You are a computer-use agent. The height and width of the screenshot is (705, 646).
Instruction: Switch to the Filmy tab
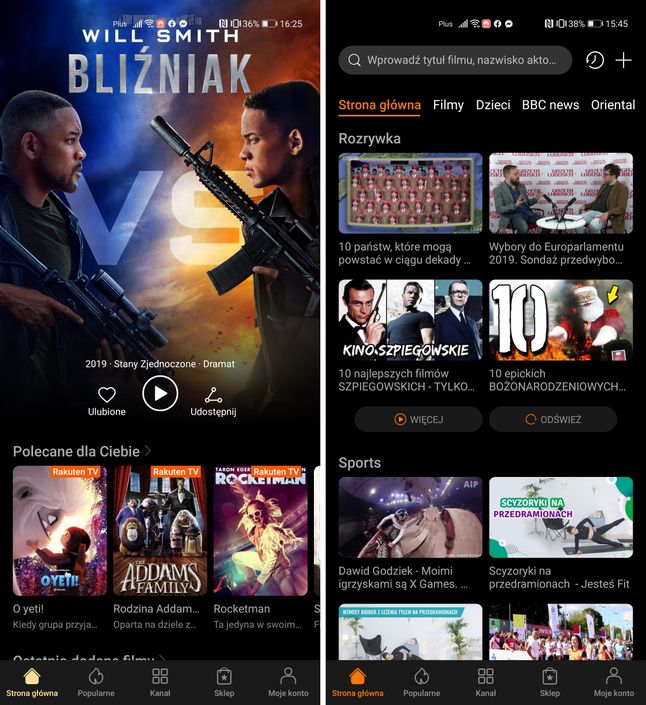(x=448, y=105)
